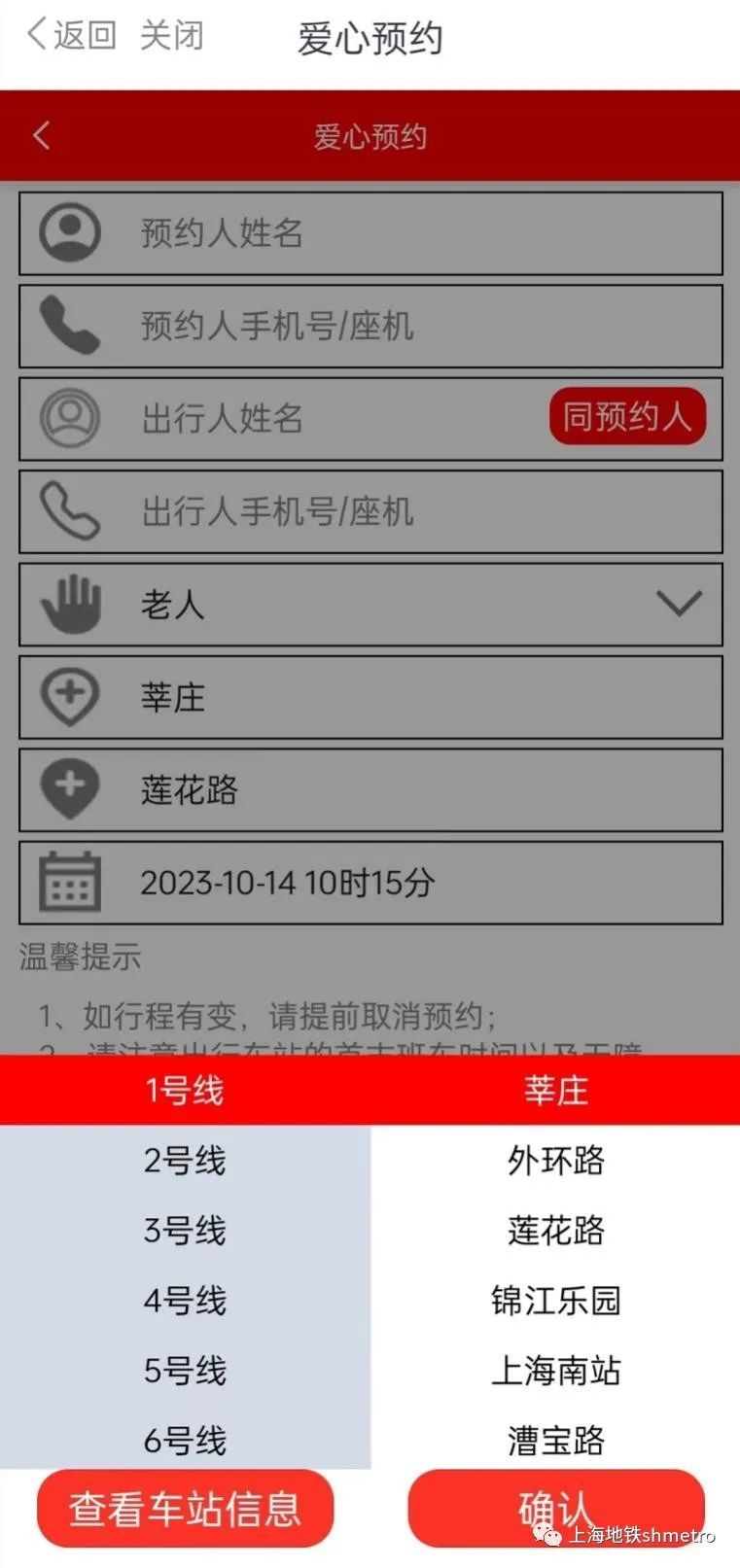740x1568 pixels.
Task: Select 6号线 in the line picker
Action: pyautogui.click(x=185, y=1439)
